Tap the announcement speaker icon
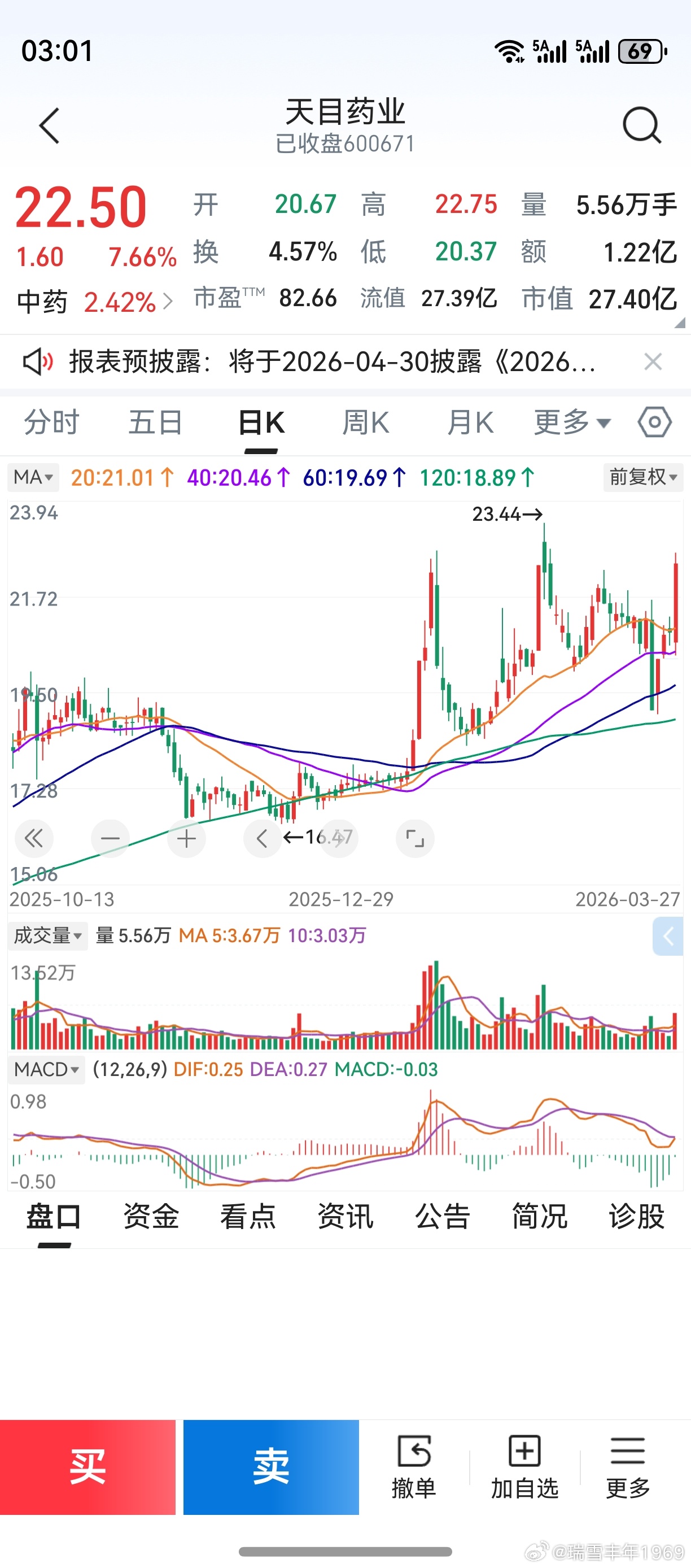The width and height of the screenshot is (691, 1568). 37,360
